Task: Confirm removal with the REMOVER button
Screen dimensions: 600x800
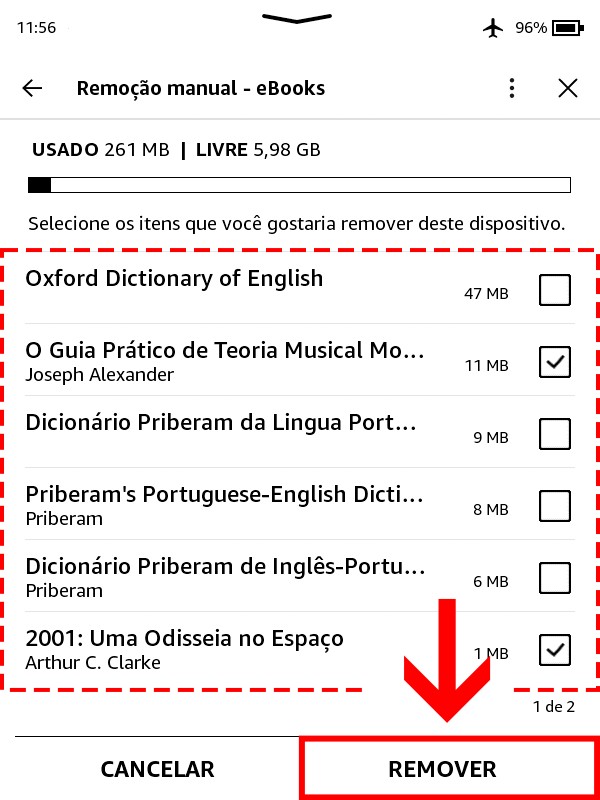Action: click(x=442, y=769)
